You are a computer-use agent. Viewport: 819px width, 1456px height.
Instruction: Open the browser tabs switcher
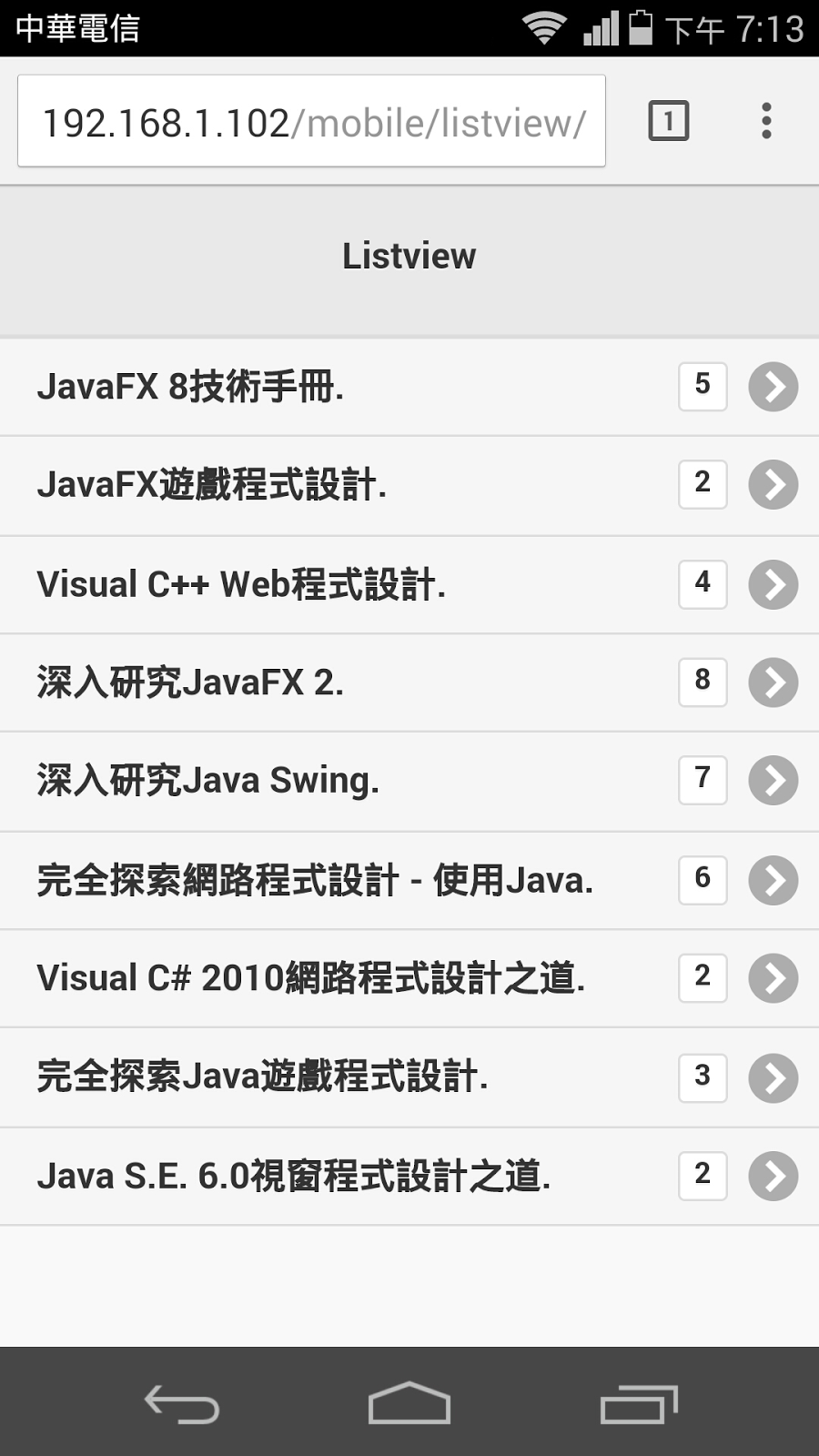(669, 121)
